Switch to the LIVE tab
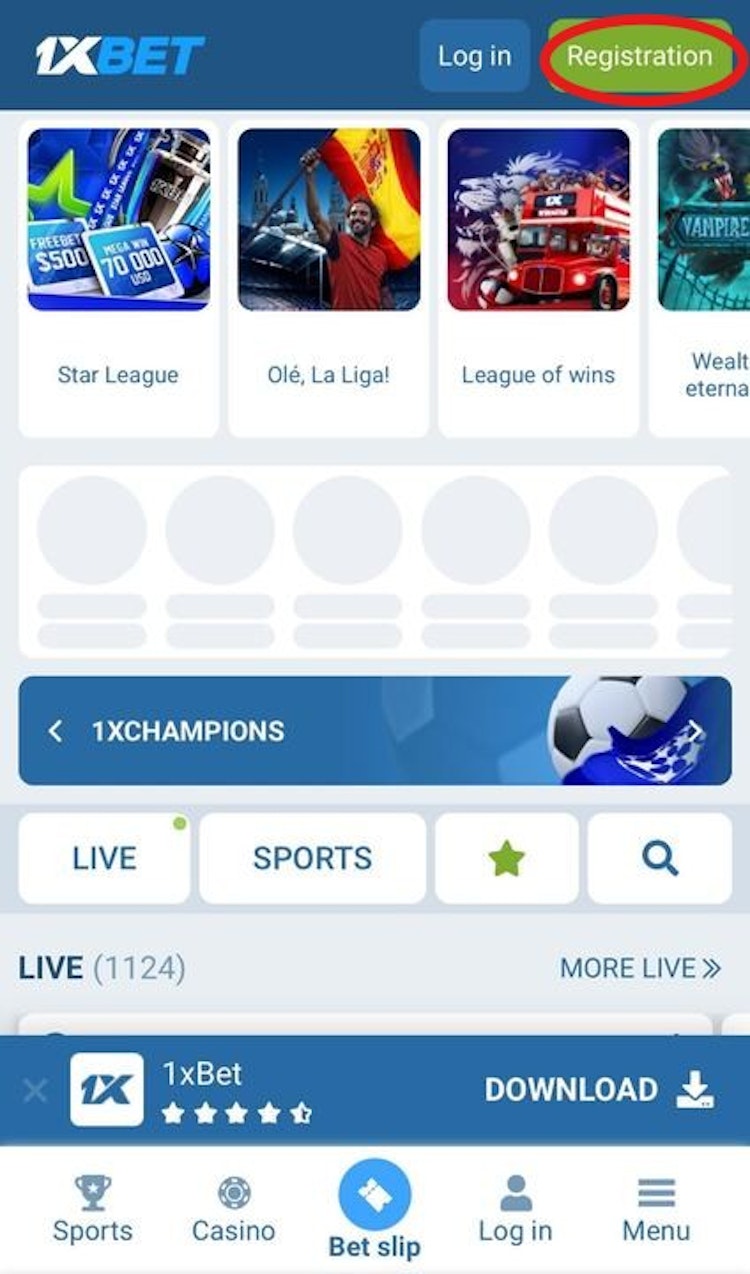The image size is (750, 1274). click(103, 858)
